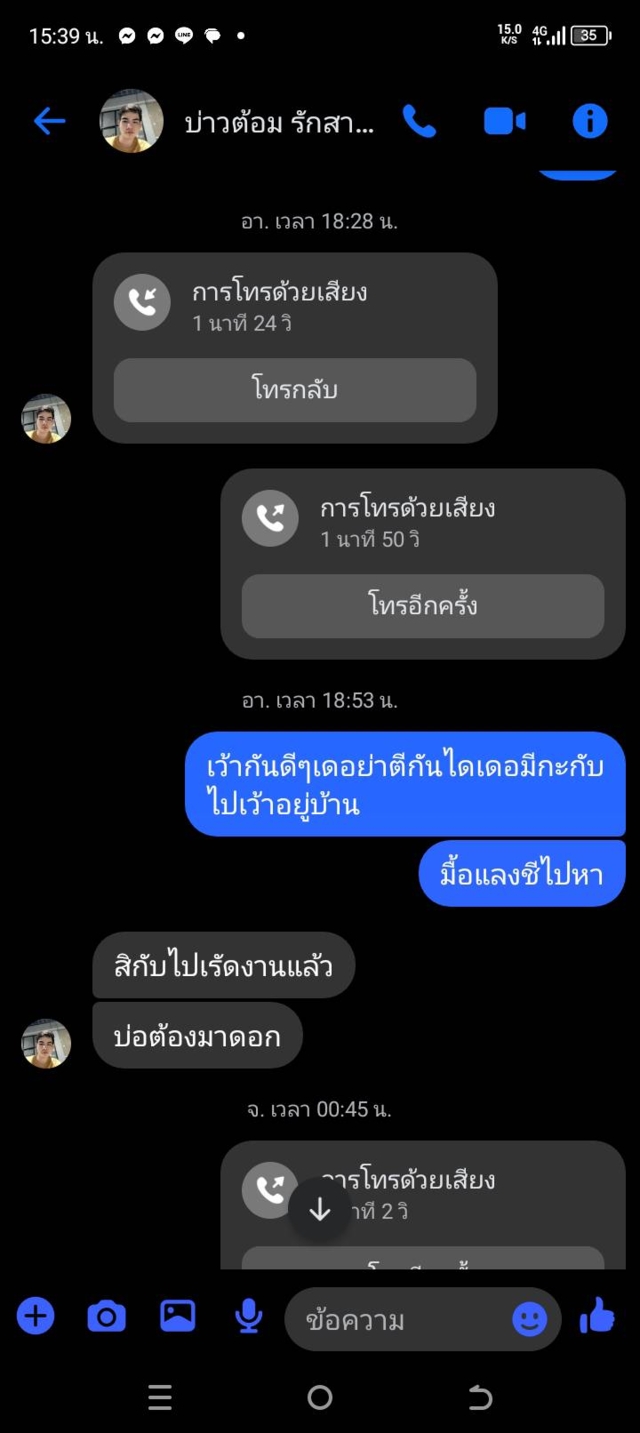Tap โทรอีกครั้ง under the 1 นาที 50 วิ call
Screen dimensions: 640x1433
click(423, 606)
